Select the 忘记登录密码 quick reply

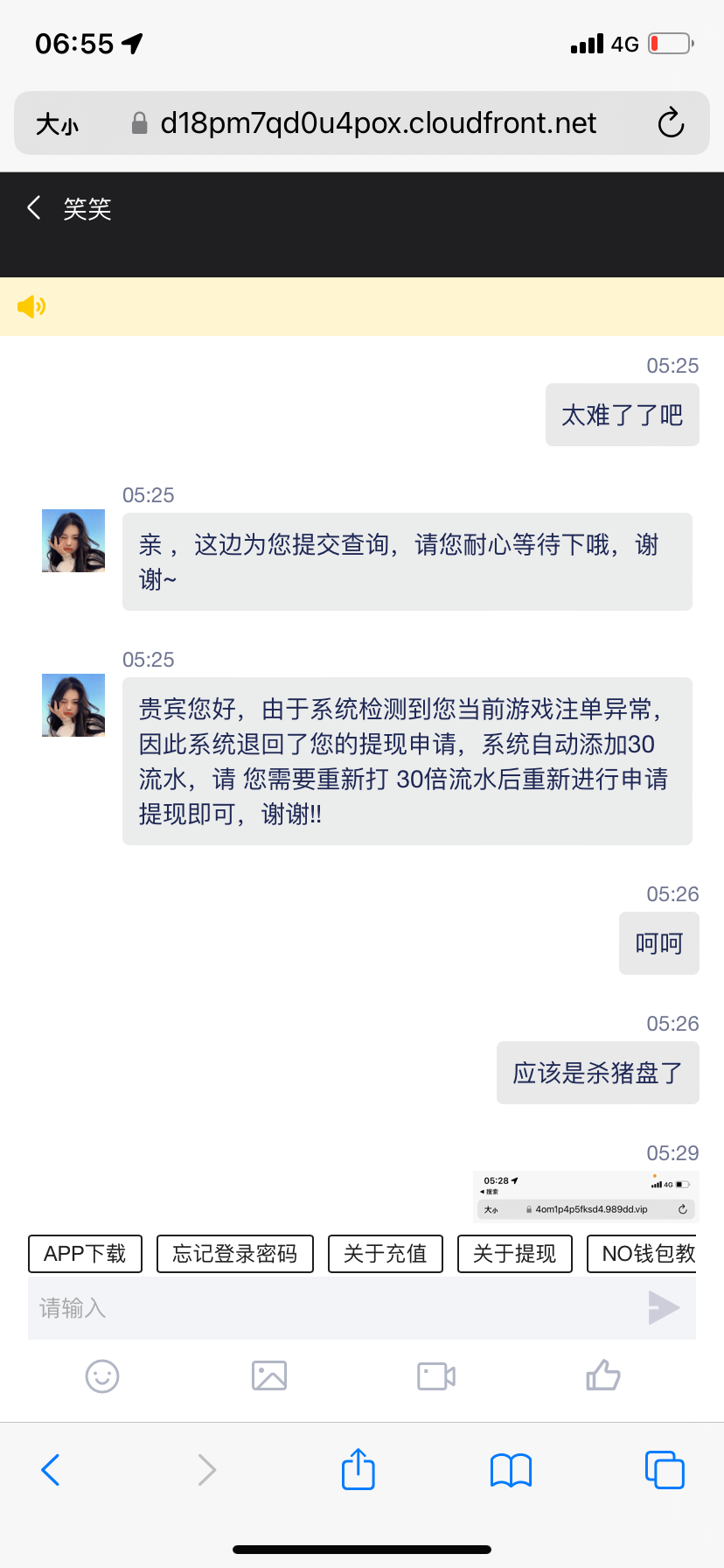(x=234, y=1253)
